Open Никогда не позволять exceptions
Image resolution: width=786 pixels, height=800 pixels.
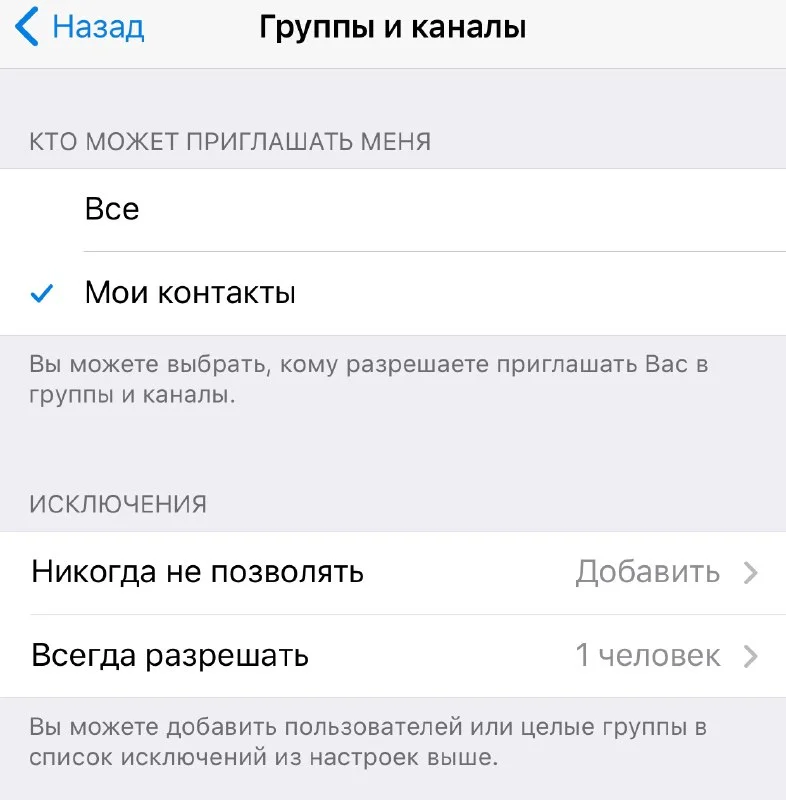392,573
